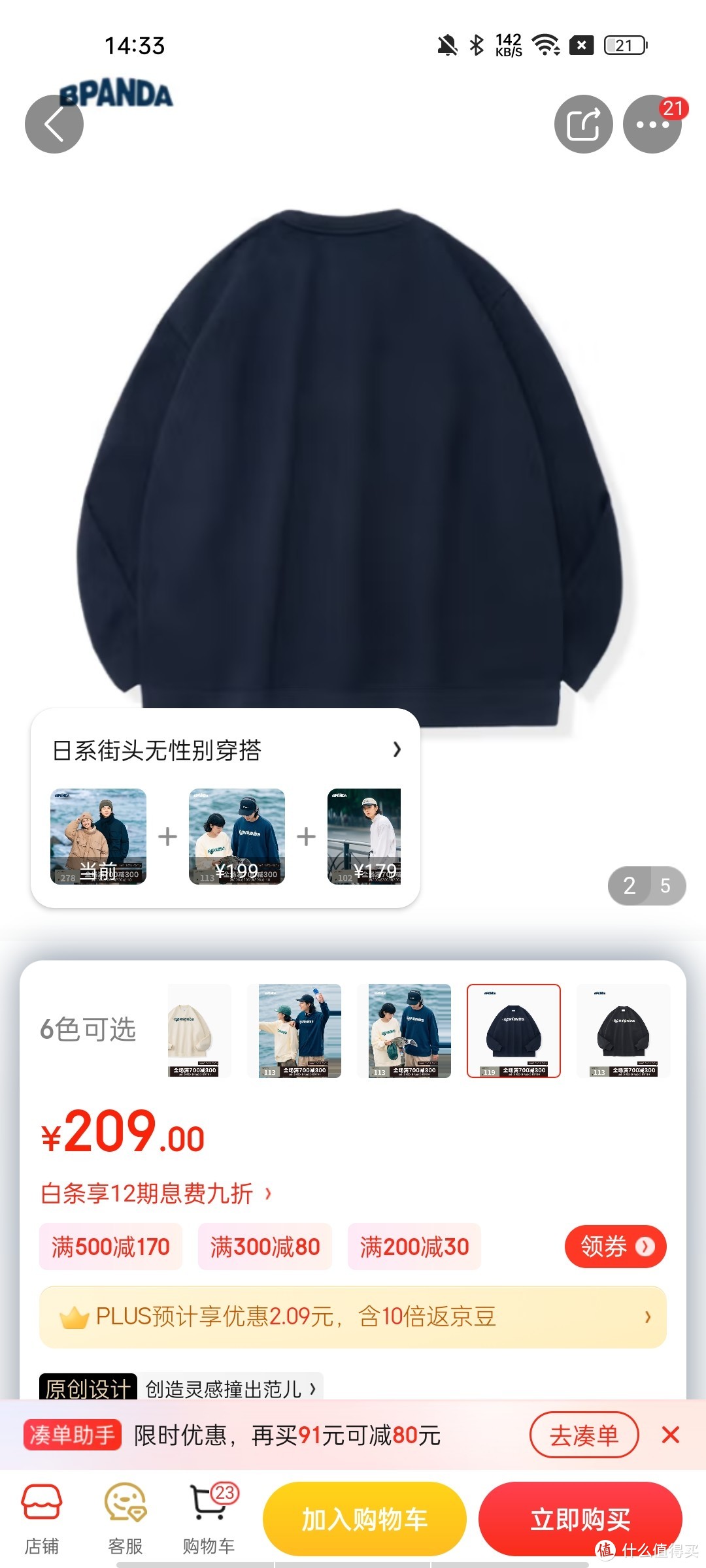Tap 加入购物车 to add to cart
The height and width of the screenshot is (1568, 706).
point(364,1519)
